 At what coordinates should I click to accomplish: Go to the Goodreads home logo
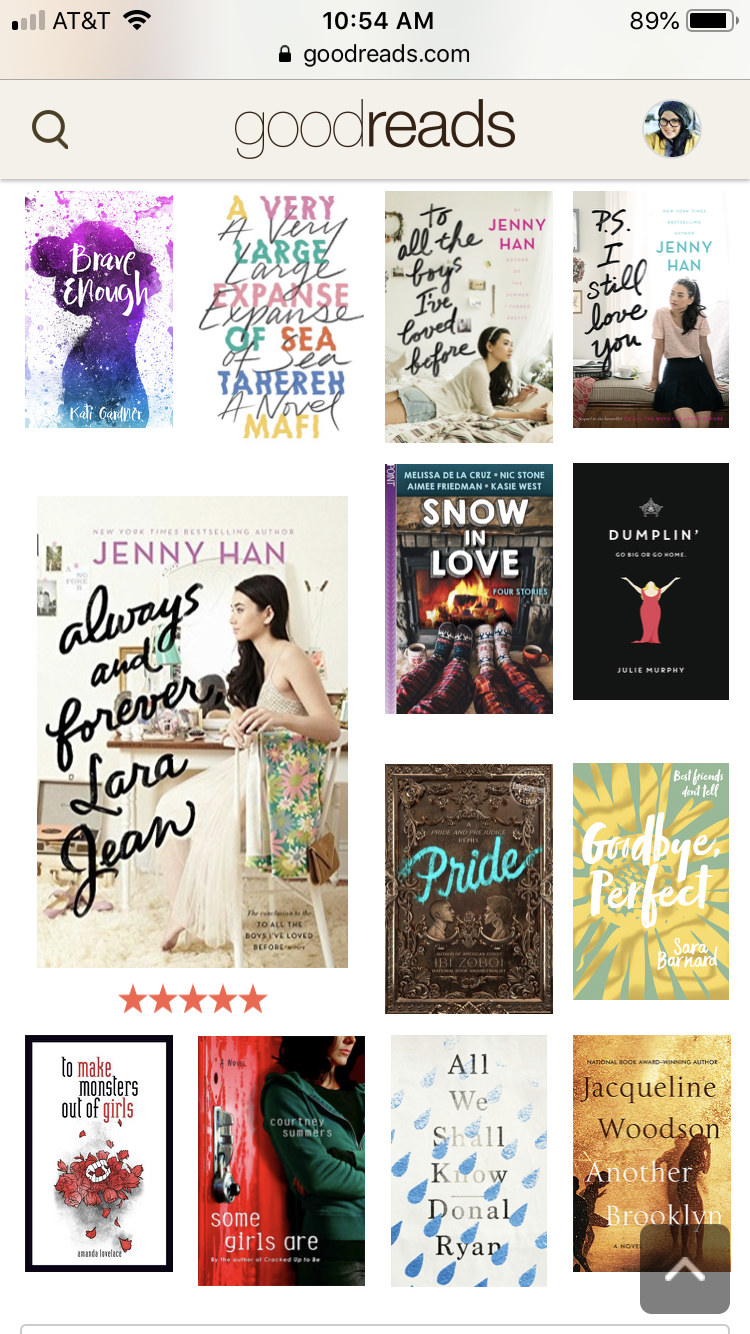[375, 129]
